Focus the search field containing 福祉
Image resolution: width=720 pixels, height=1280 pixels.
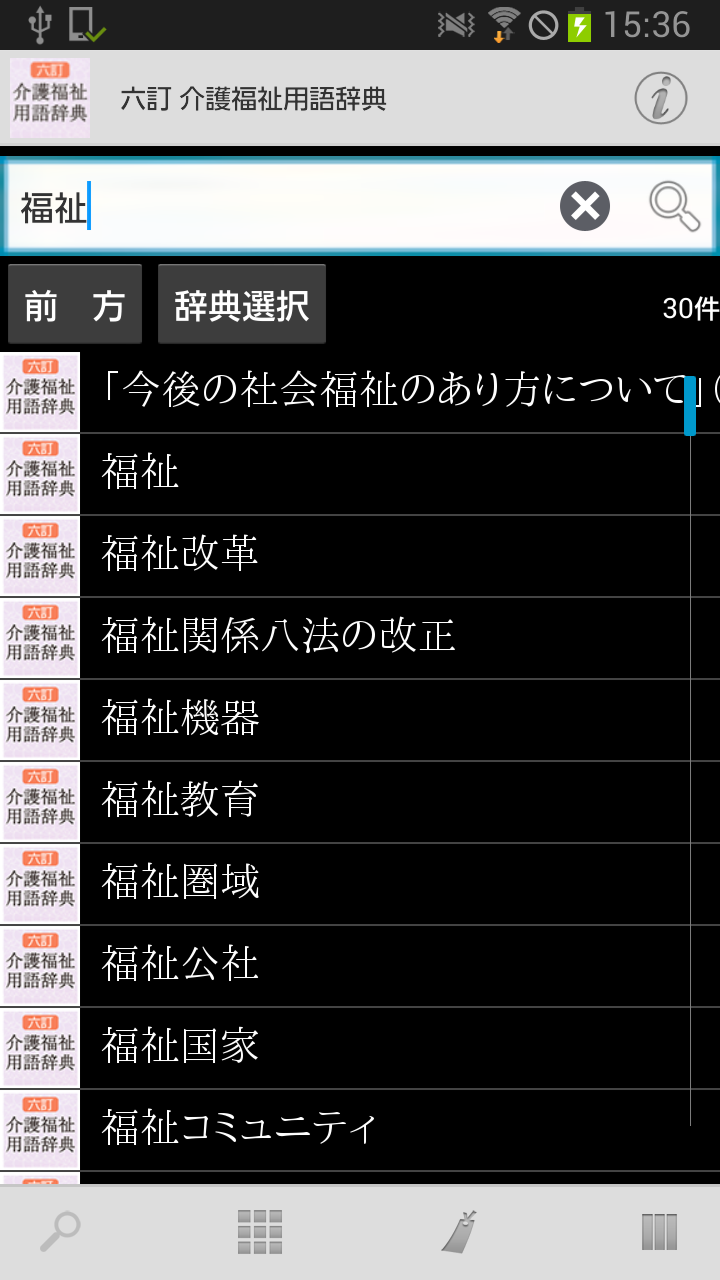[280, 207]
